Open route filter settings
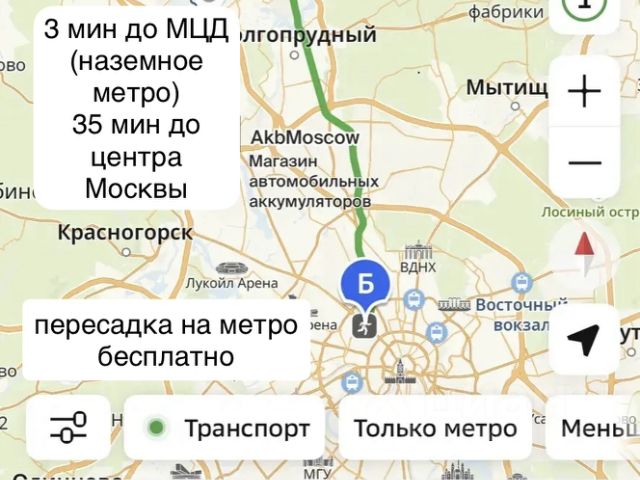 (68, 428)
